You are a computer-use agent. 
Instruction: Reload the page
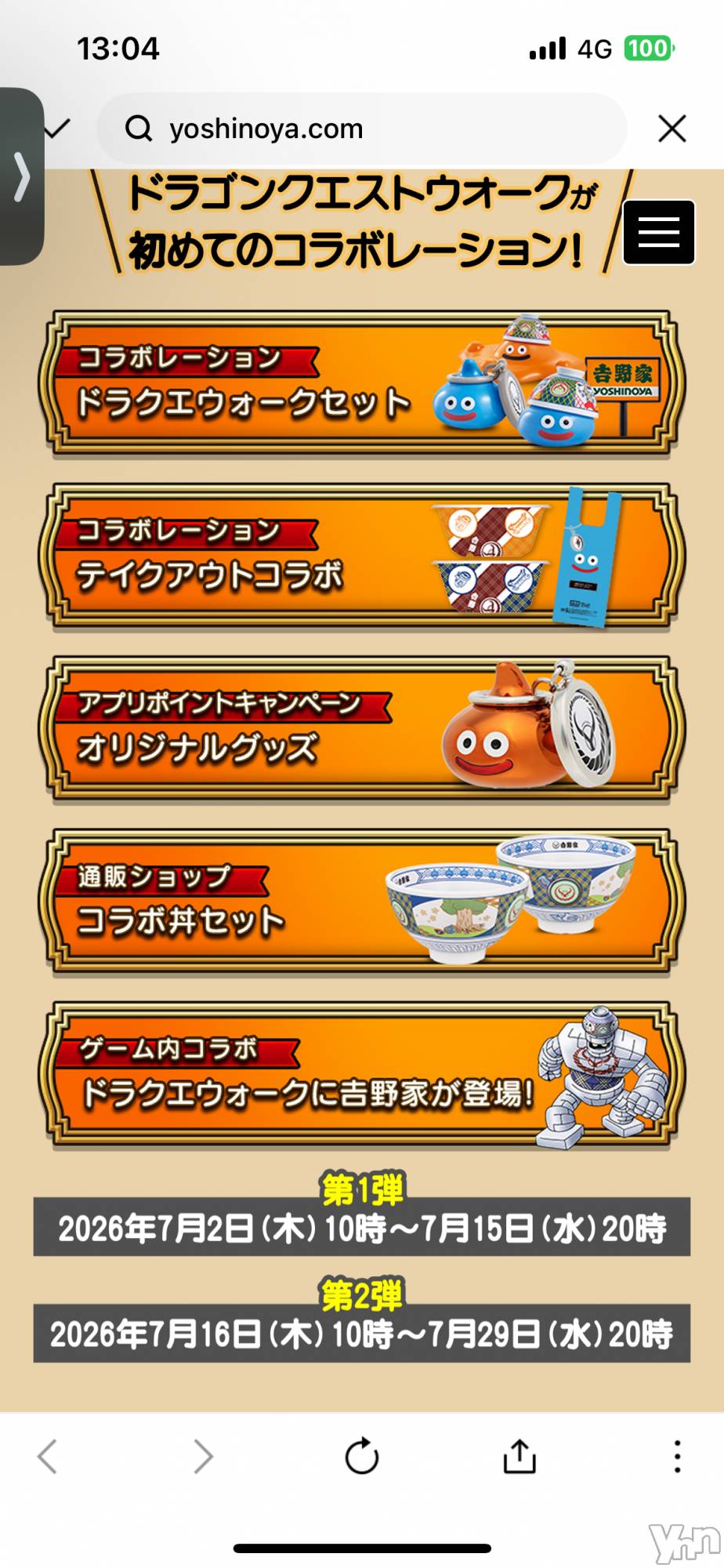tap(362, 1457)
